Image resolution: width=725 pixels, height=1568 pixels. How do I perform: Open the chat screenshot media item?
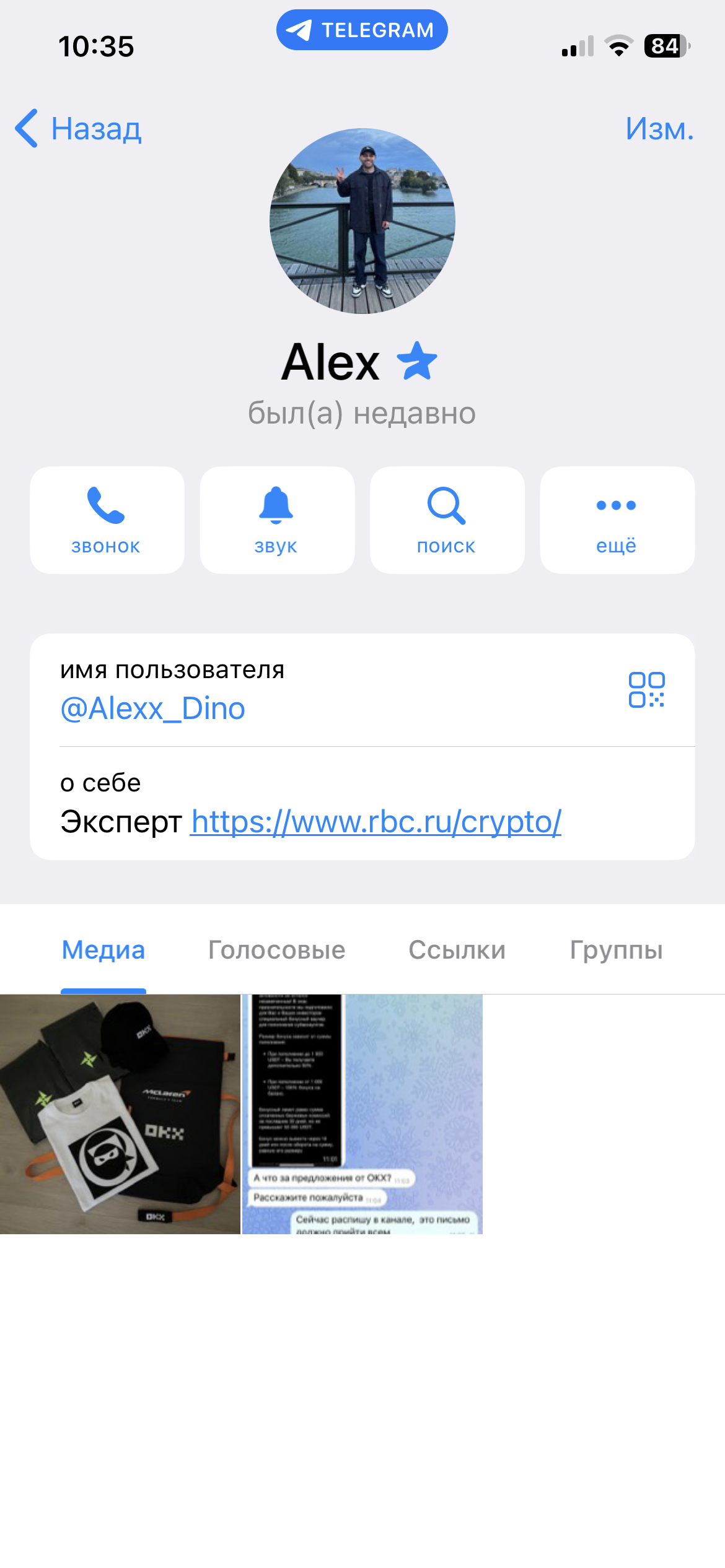pos(362,1114)
